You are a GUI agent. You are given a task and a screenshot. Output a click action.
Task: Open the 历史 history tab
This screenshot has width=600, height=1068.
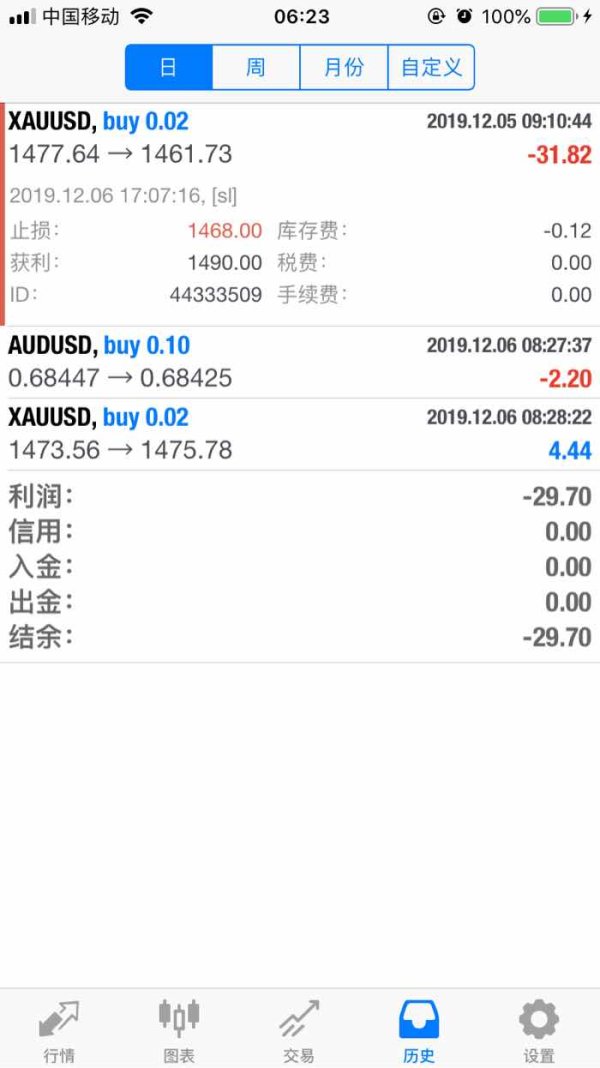click(419, 1030)
